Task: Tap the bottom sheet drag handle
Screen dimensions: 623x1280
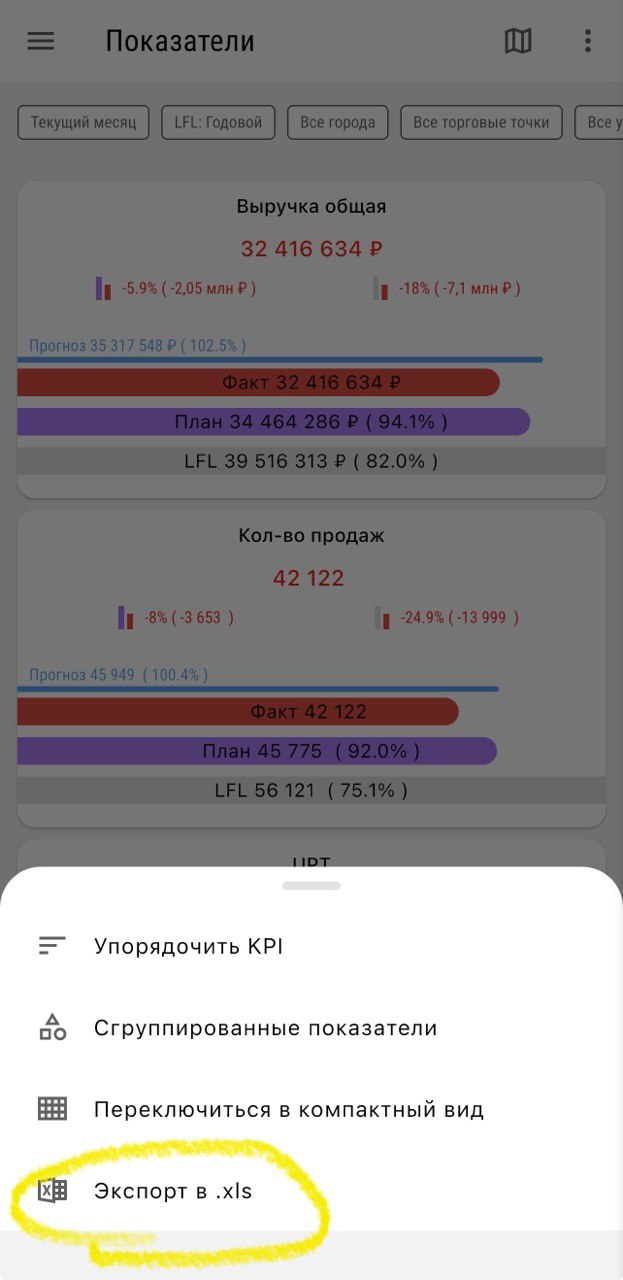Action: pyautogui.click(x=311, y=886)
